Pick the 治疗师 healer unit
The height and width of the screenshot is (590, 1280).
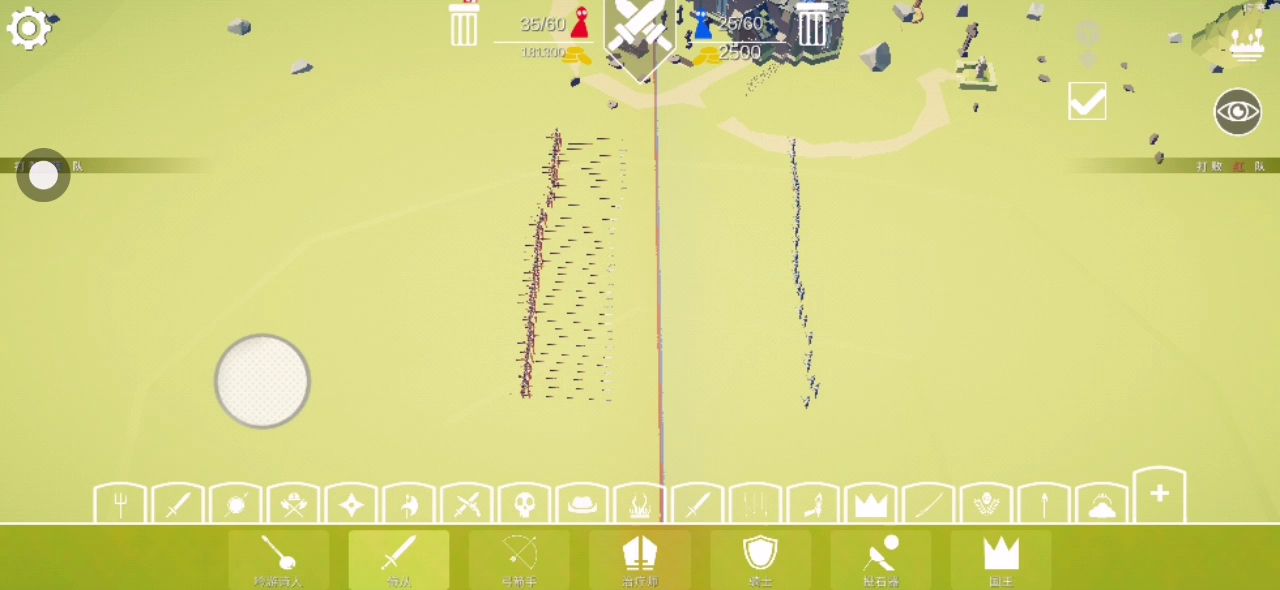tap(639, 560)
